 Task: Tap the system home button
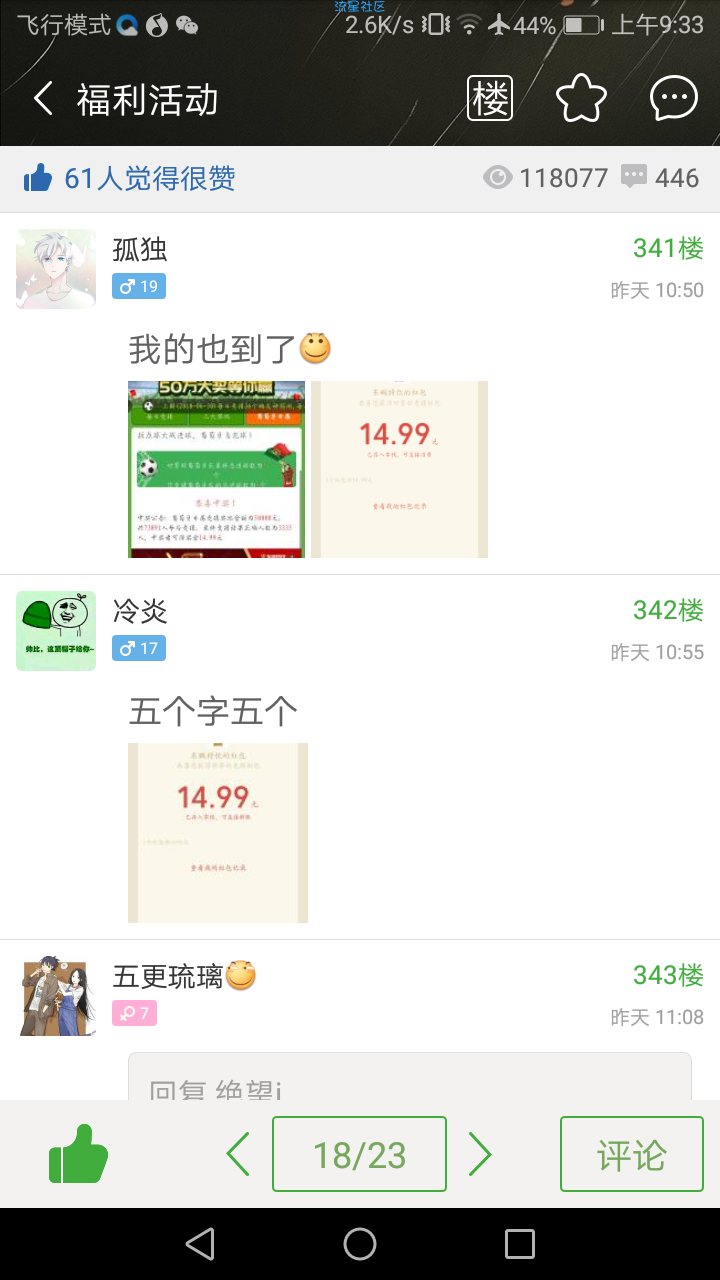tap(360, 1244)
